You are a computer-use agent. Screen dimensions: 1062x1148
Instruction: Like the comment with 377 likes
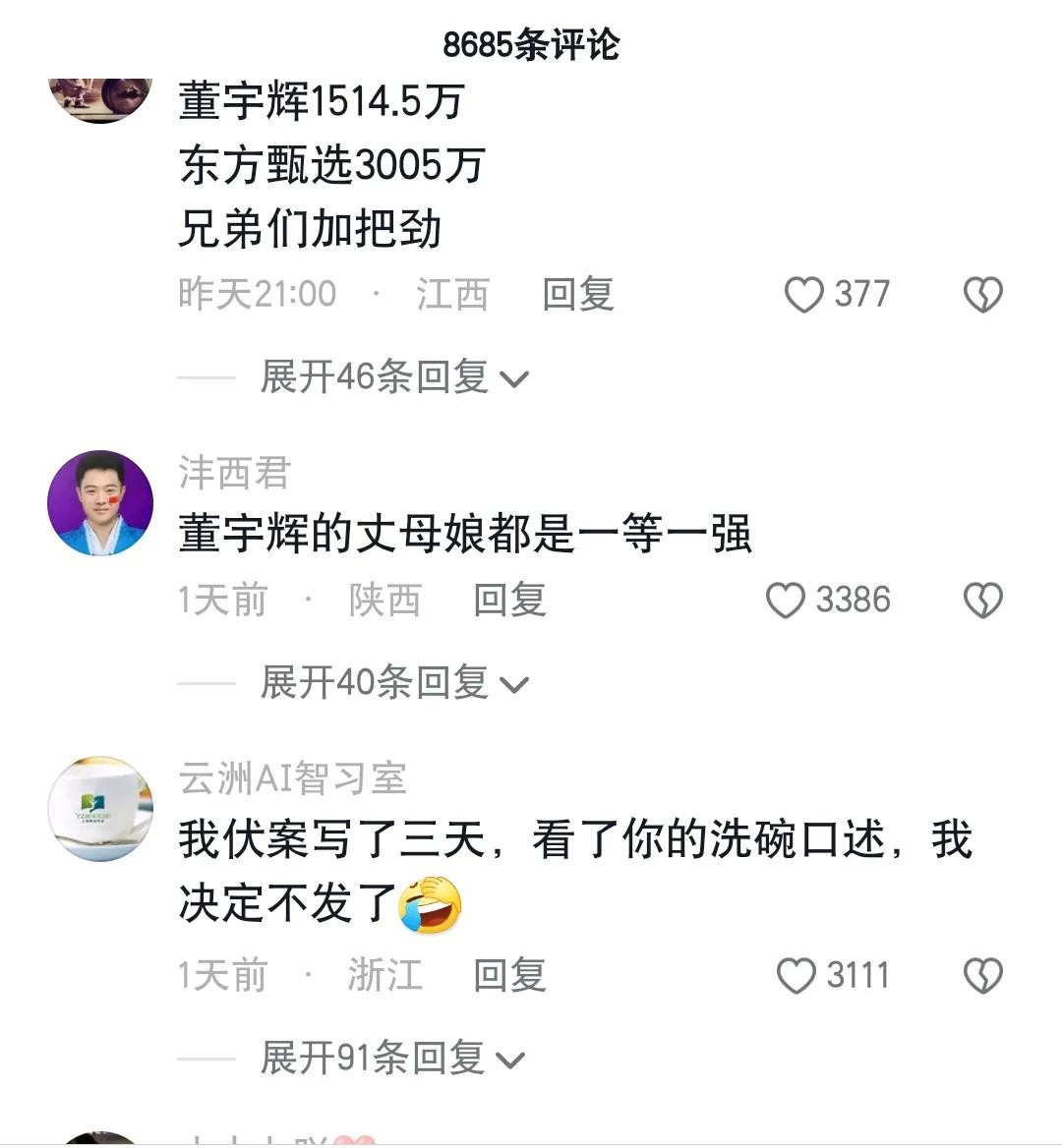(803, 295)
